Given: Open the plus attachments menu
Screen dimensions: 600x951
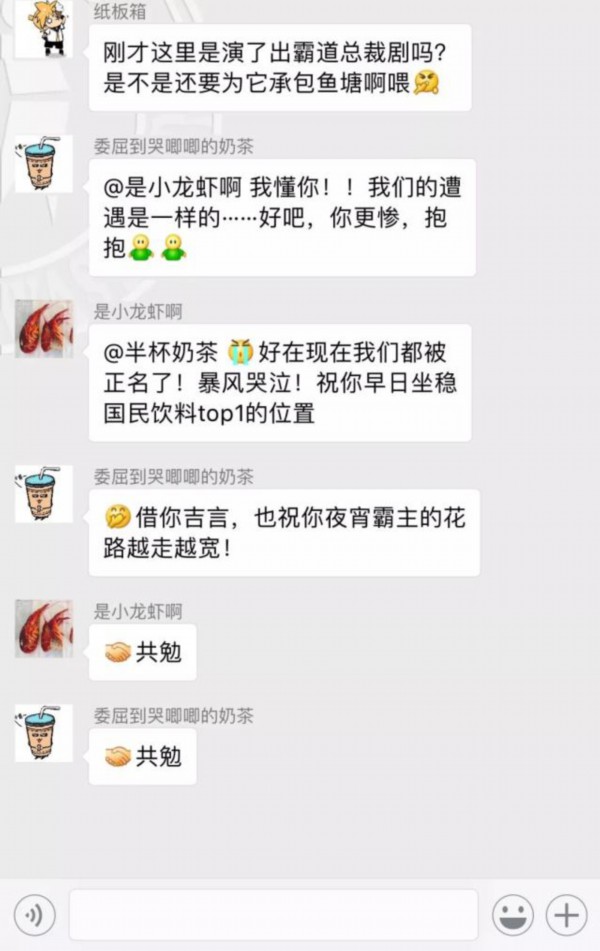Looking at the screenshot, I should pyautogui.click(x=566, y=915).
